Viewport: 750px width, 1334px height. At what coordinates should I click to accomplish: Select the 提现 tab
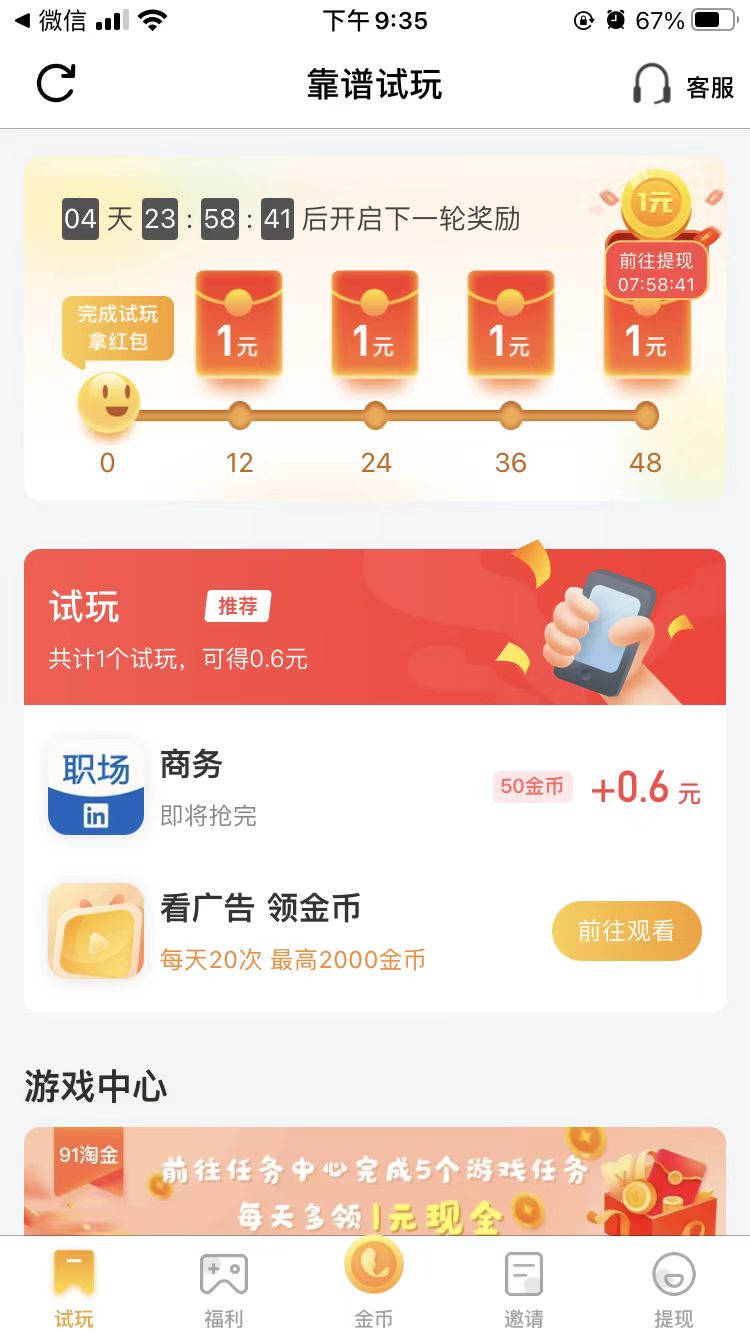pos(673,1288)
